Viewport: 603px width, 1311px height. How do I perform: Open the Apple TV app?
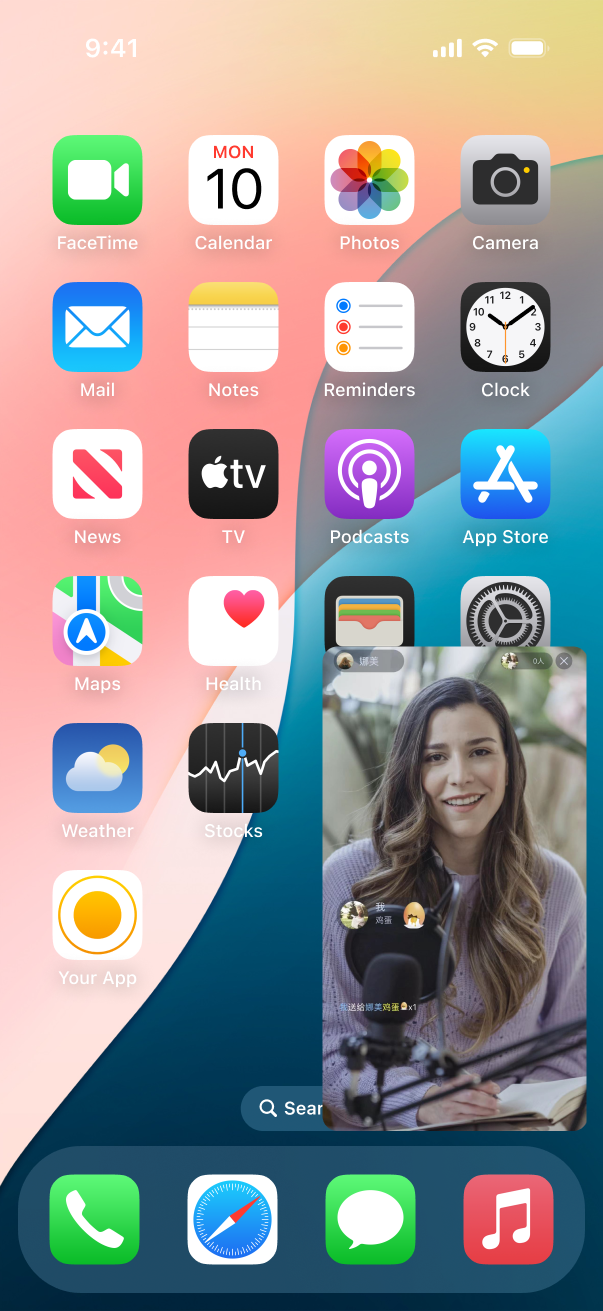pos(233,474)
